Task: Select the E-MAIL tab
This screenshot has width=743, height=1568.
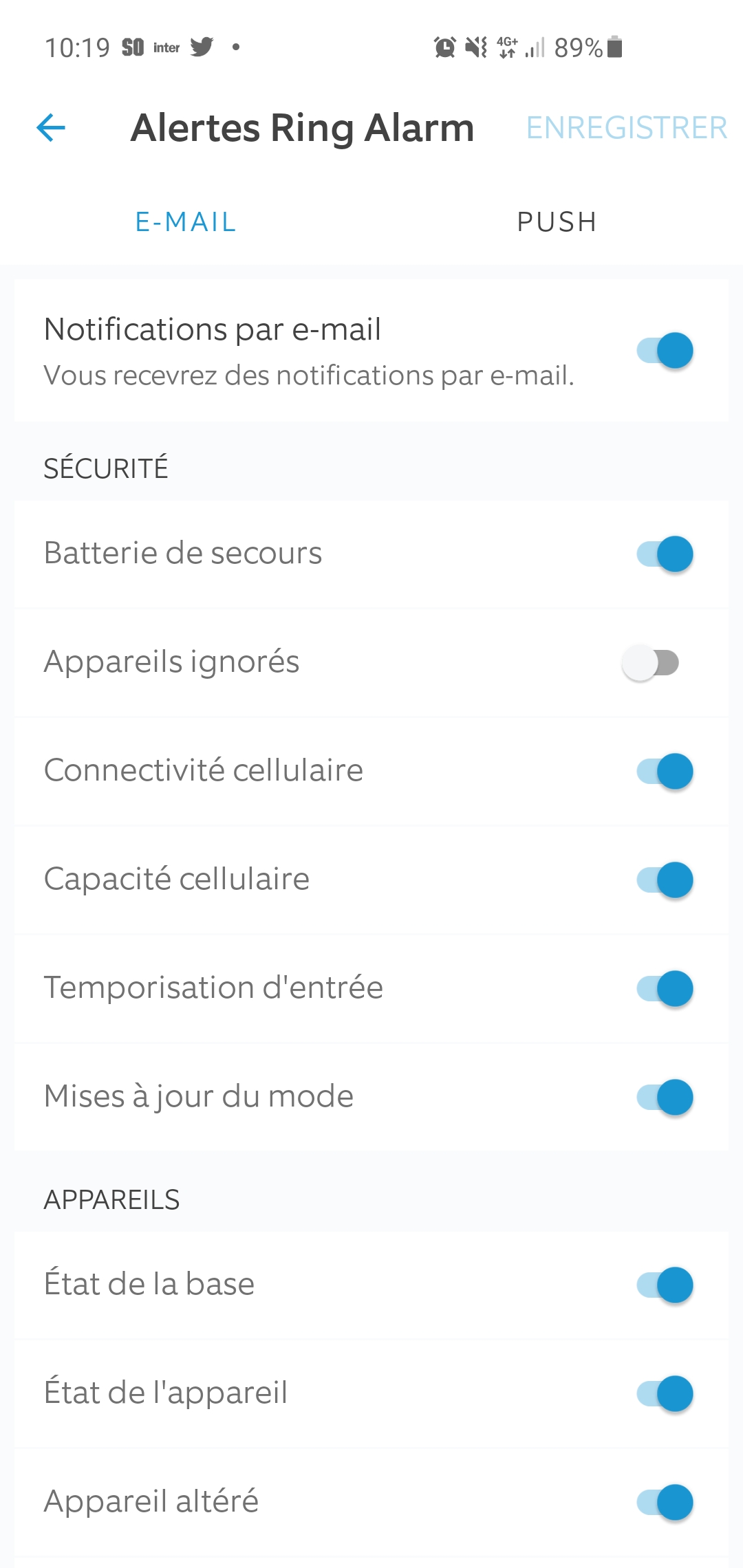Action: coord(186,222)
